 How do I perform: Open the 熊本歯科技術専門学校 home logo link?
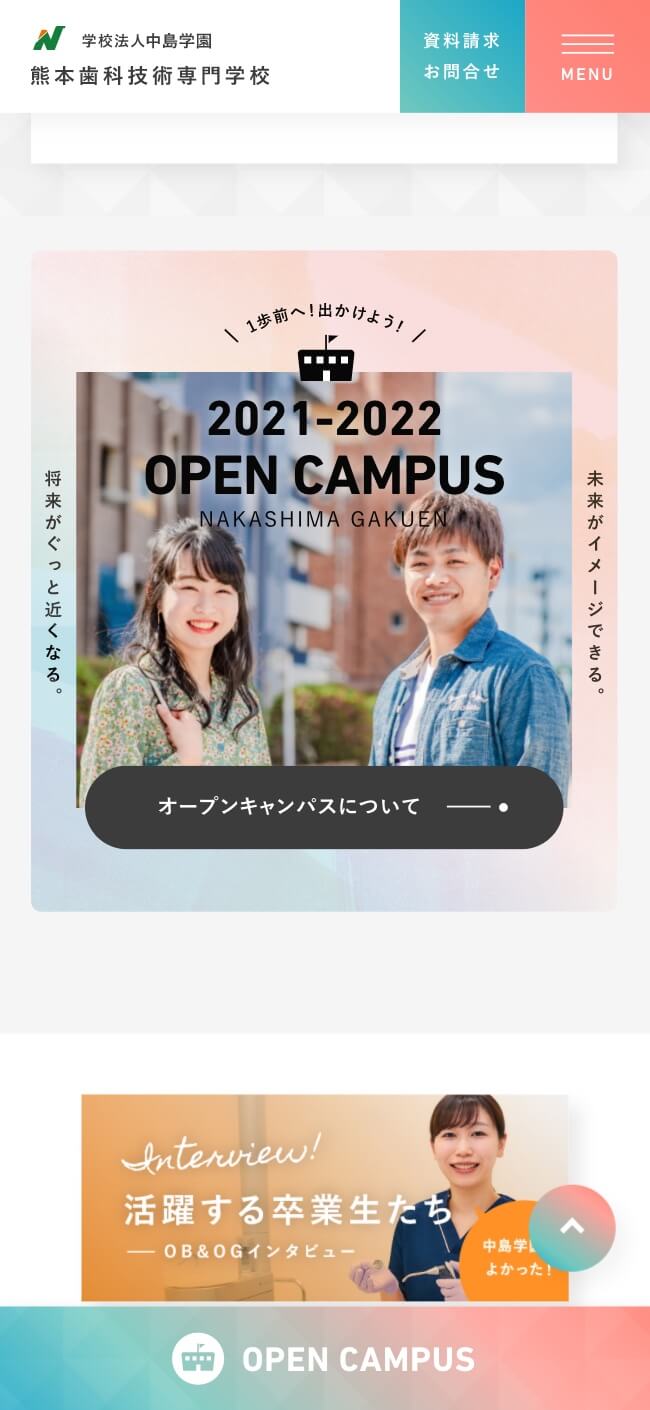(x=151, y=57)
